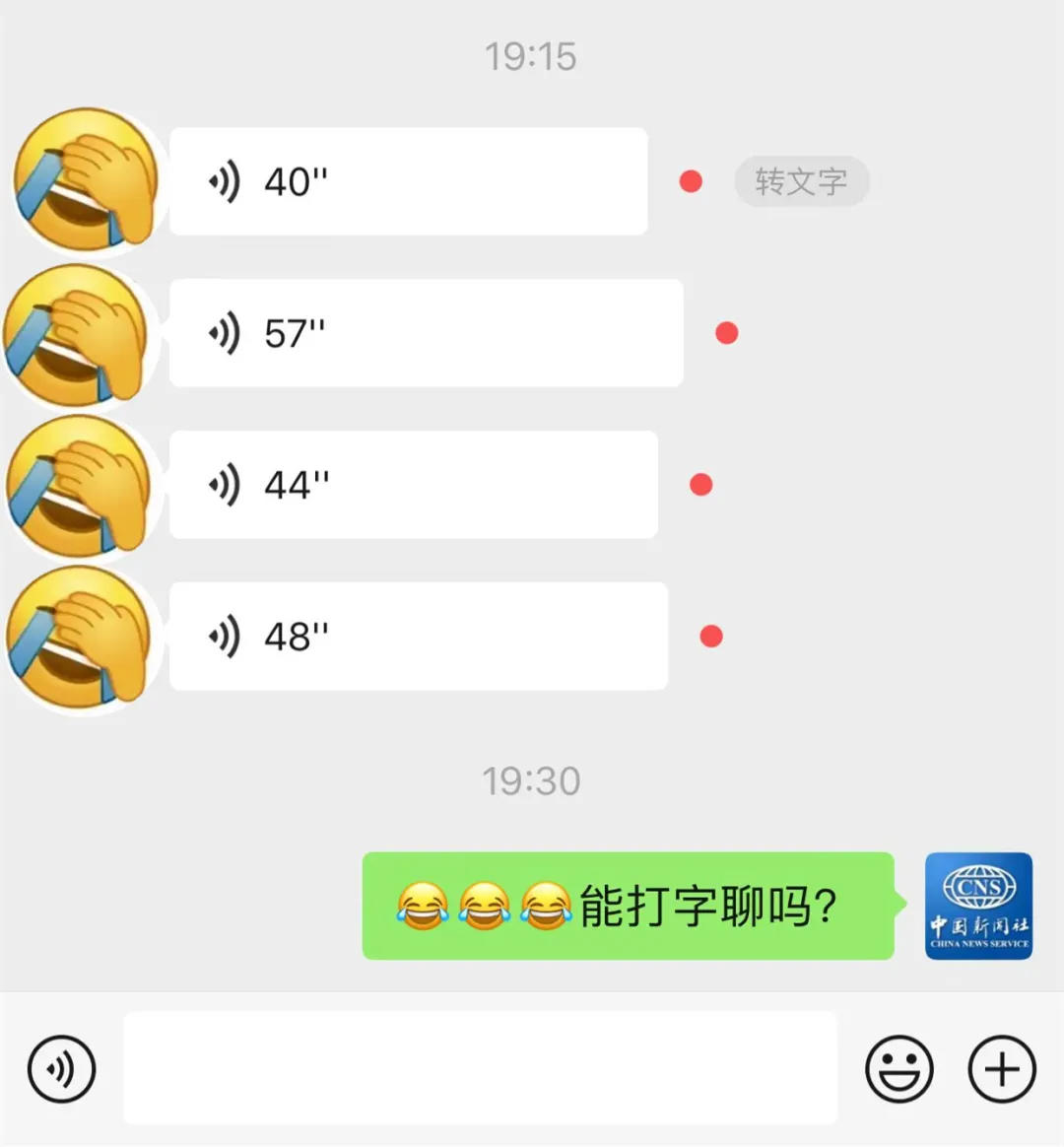Image resolution: width=1064 pixels, height=1147 pixels.
Task: Open the plus attachment menu
Action: pyautogui.click(x=1001, y=1067)
